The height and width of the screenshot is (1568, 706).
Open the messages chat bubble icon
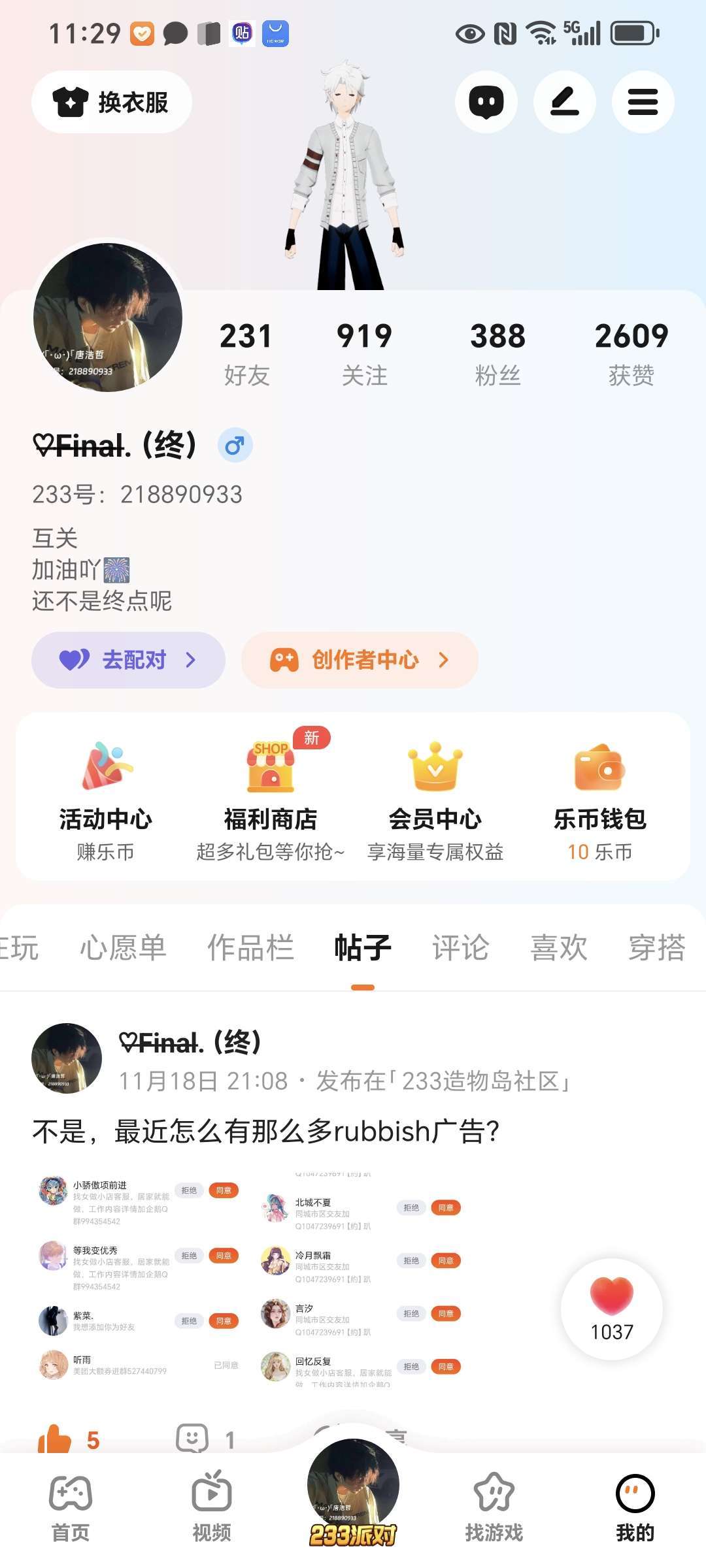pyautogui.click(x=486, y=103)
